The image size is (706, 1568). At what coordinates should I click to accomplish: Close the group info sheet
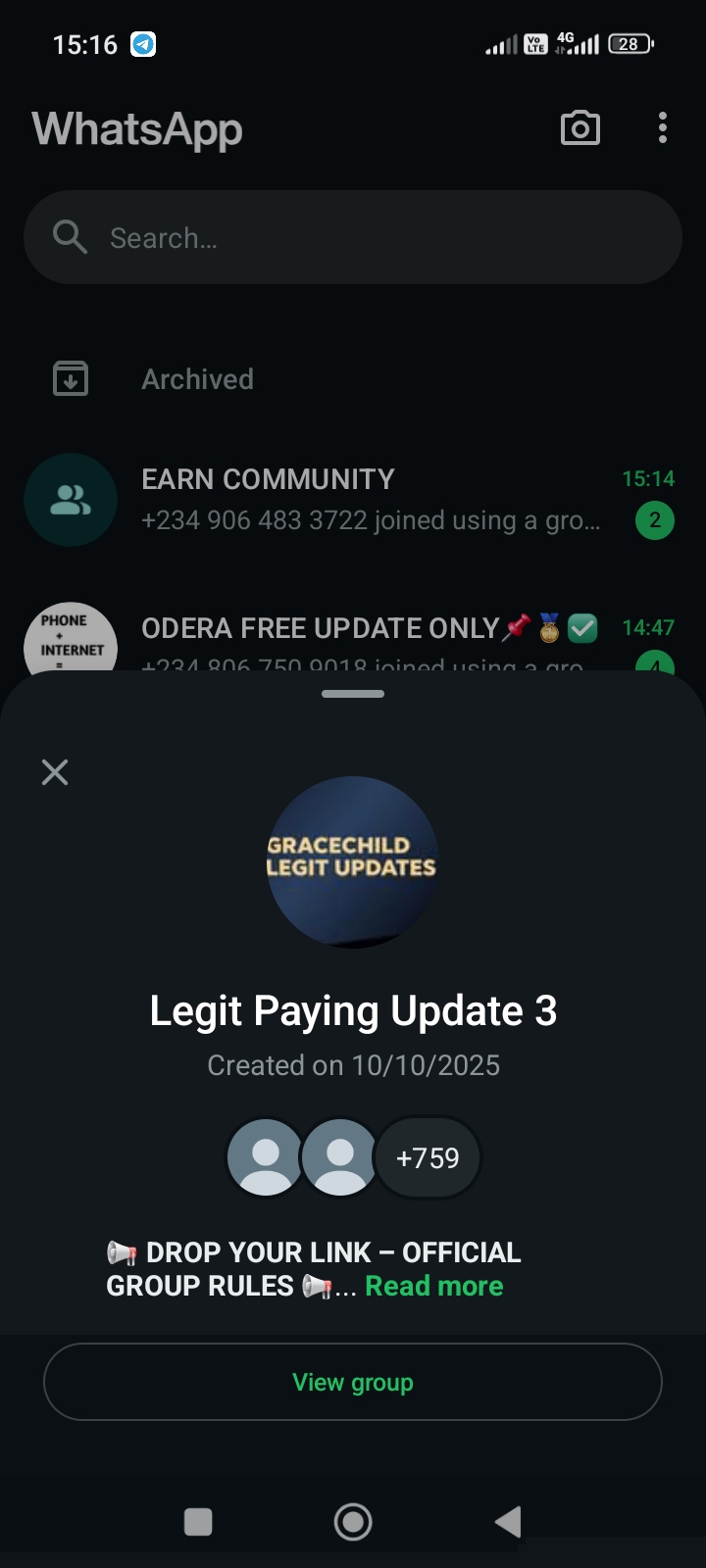55,772
